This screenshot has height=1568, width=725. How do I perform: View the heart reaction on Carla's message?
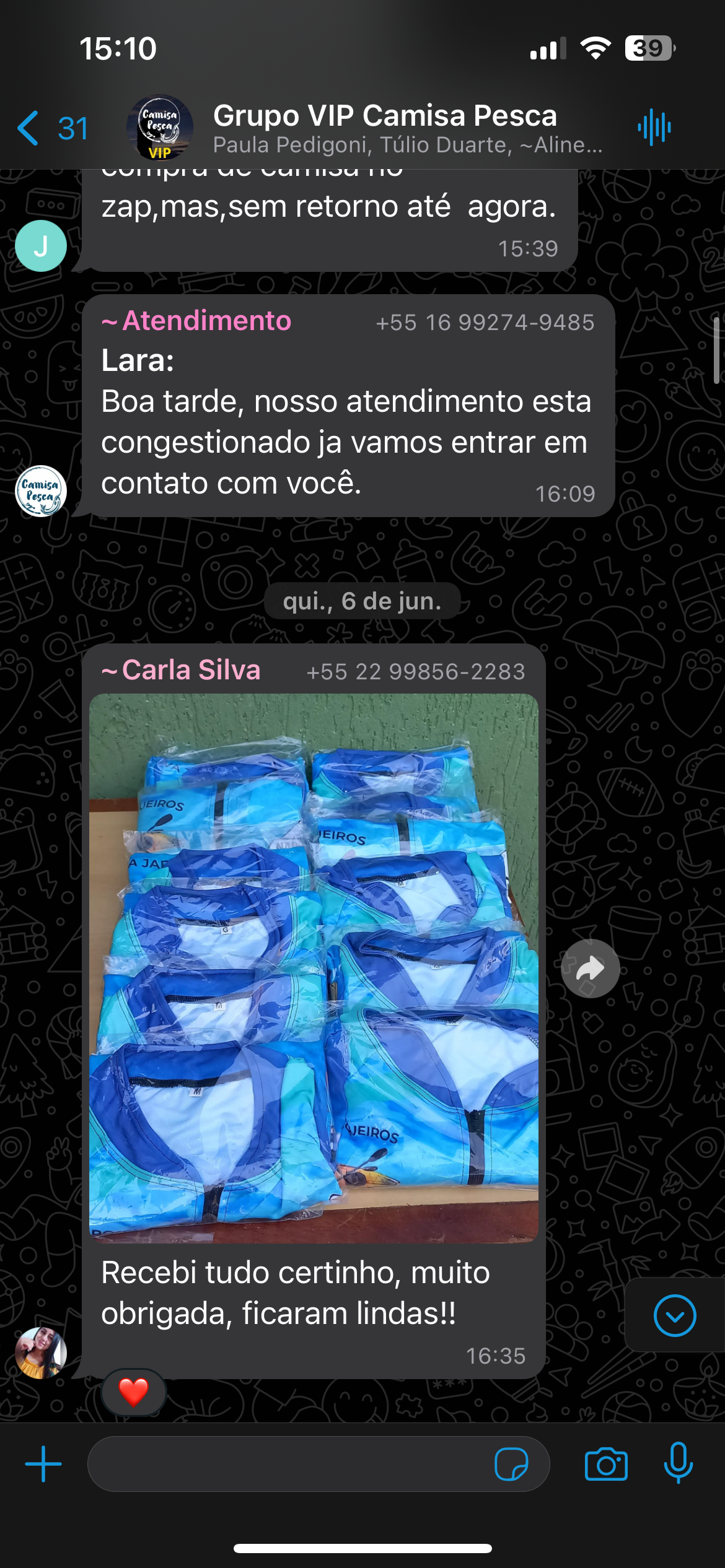coord(133,1392)
